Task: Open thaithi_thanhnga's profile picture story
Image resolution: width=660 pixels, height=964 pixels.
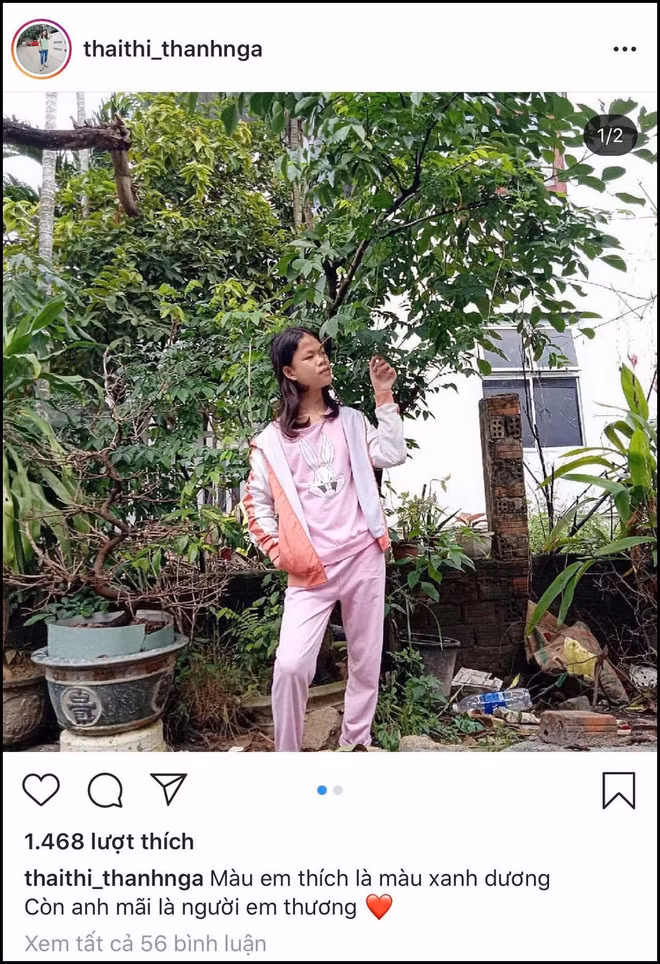Action: tap(41, 49)
